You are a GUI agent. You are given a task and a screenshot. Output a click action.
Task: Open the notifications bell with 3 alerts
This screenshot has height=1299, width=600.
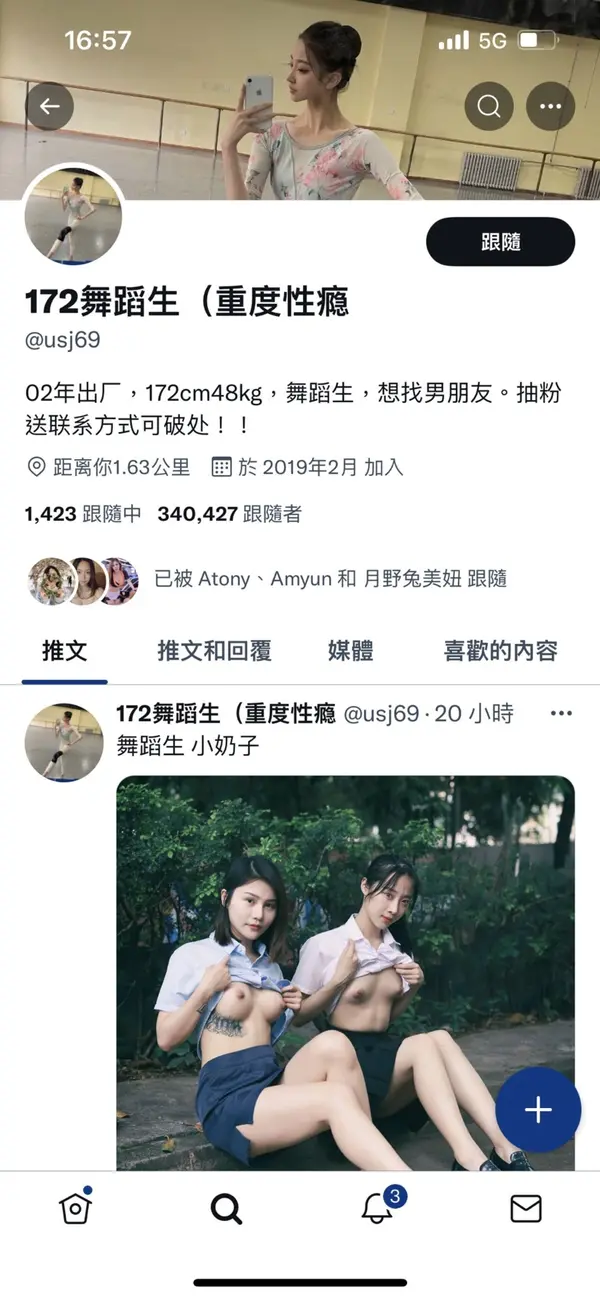(x=377, y=1208)
